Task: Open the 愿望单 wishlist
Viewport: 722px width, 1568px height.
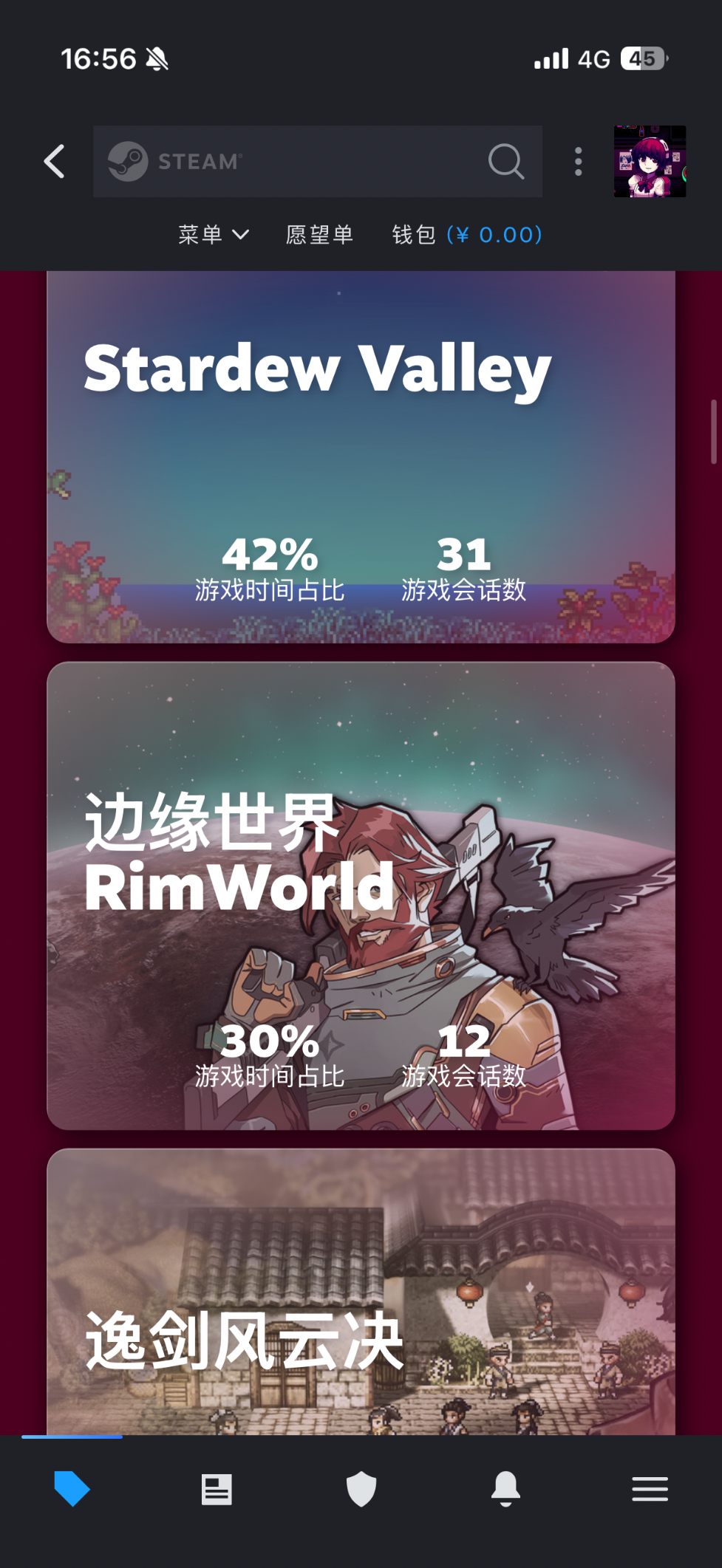Action: 319,235
